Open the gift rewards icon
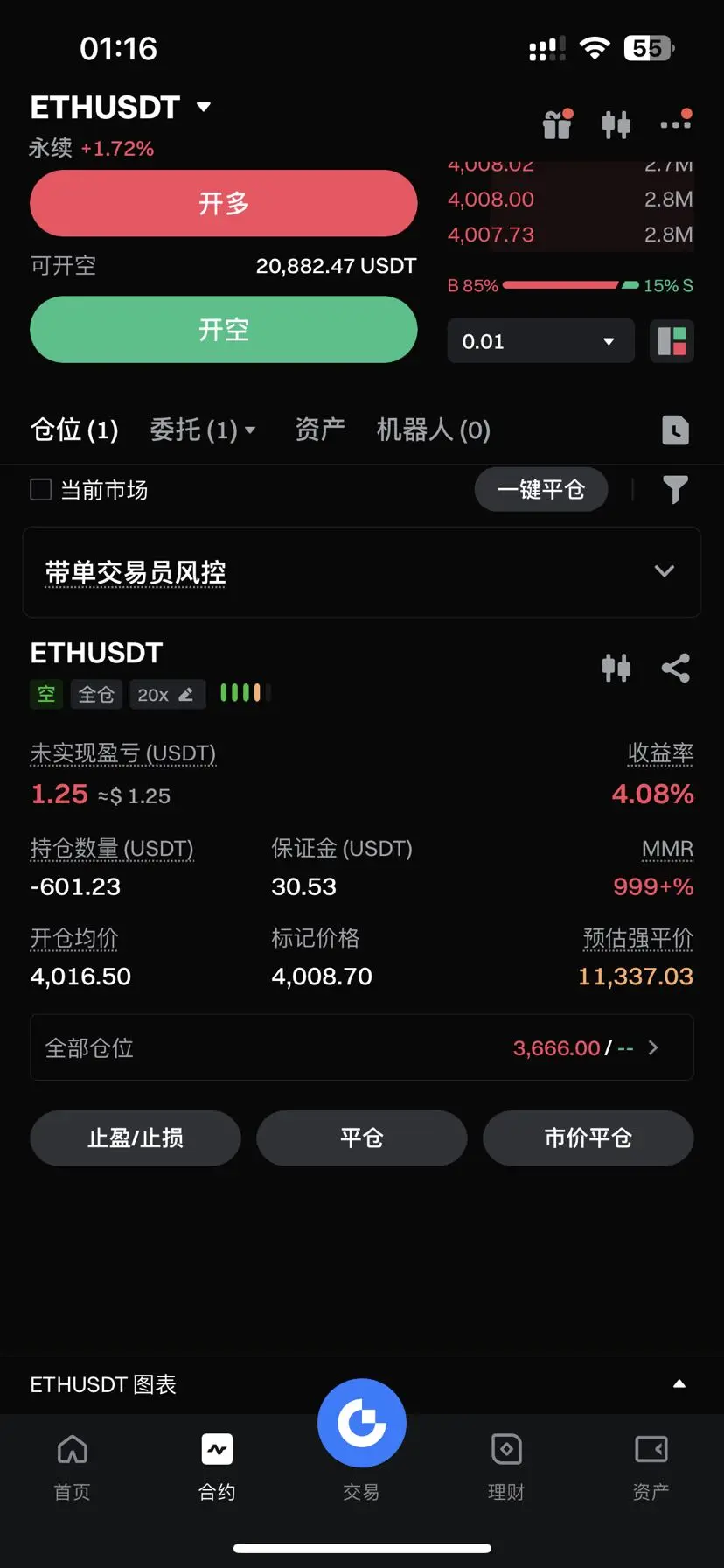The width and height of the screenshot is (724, 1568). tap(557, 124)
